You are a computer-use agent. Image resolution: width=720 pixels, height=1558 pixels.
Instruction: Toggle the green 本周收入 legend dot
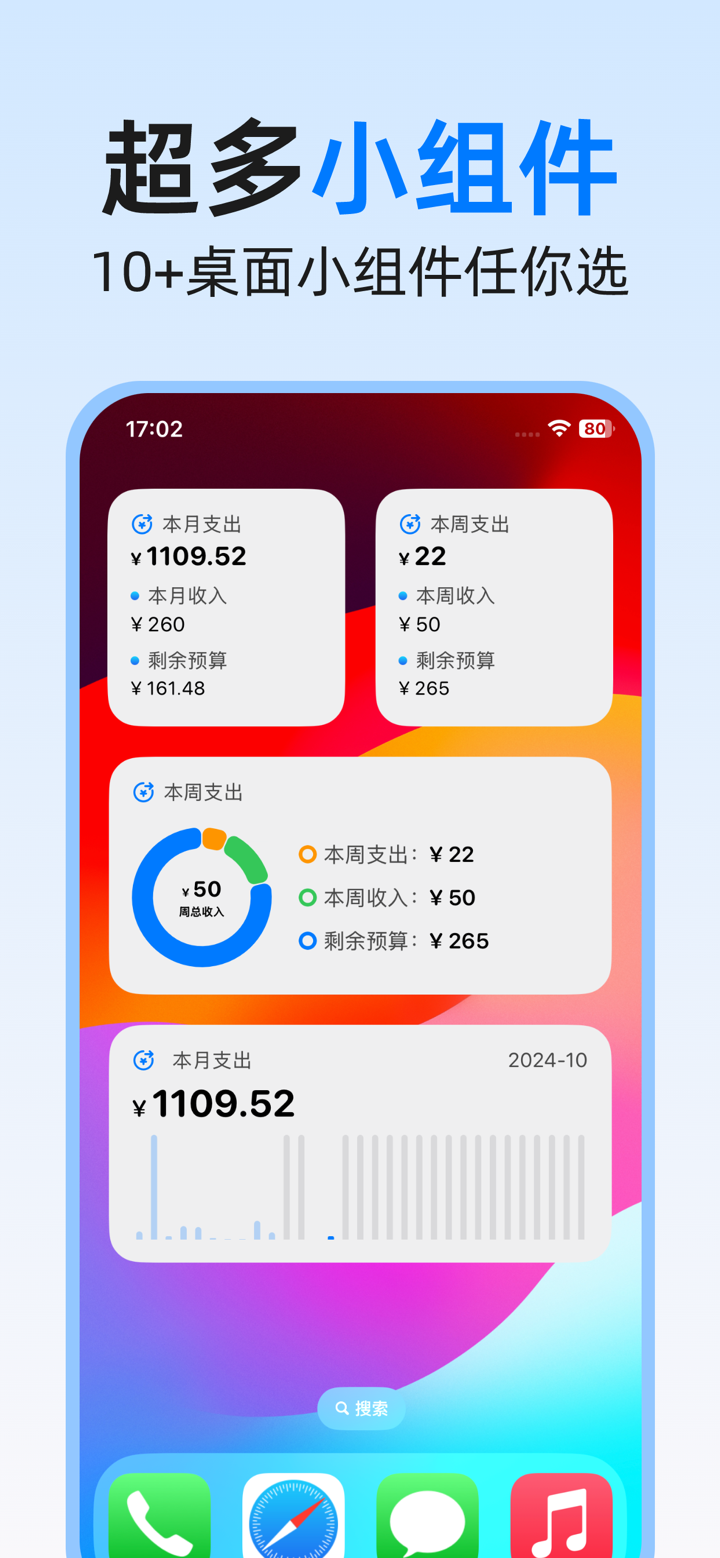coord(308,897)
